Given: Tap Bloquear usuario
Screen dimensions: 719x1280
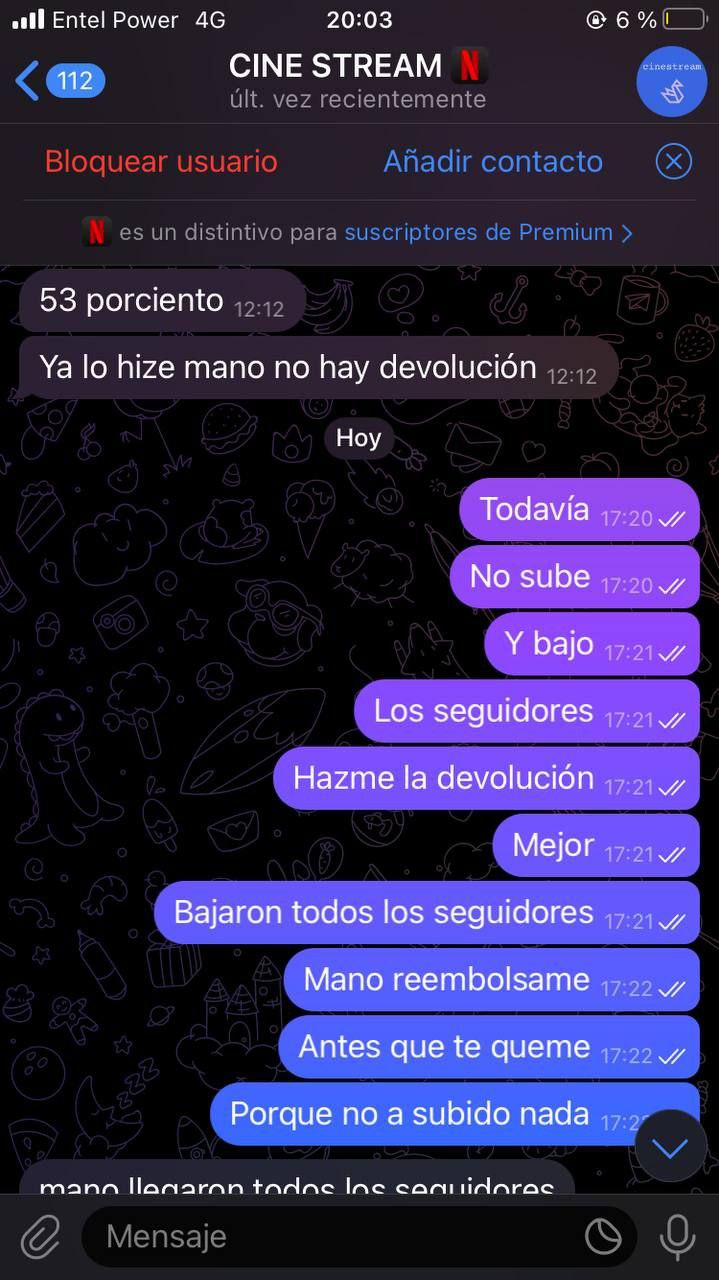Looking at the screenshot, I should point(161,161).
